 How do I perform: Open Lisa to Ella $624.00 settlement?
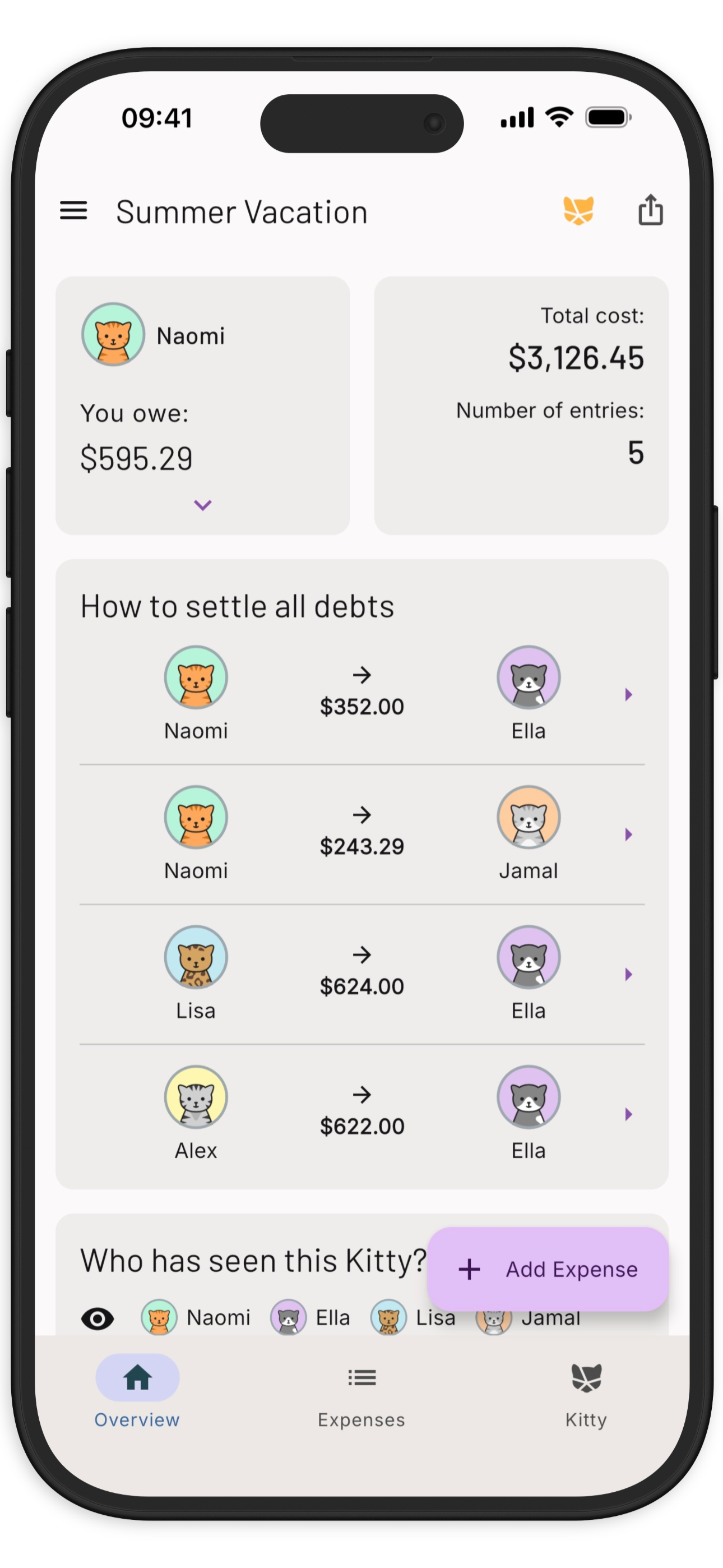click(x=628, y=975)
